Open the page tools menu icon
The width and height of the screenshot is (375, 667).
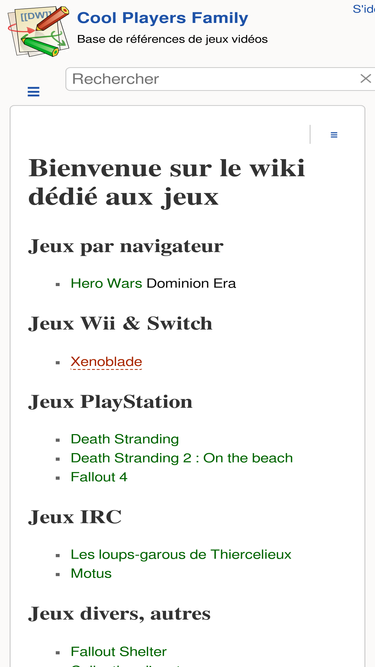(x=334, y=135)
